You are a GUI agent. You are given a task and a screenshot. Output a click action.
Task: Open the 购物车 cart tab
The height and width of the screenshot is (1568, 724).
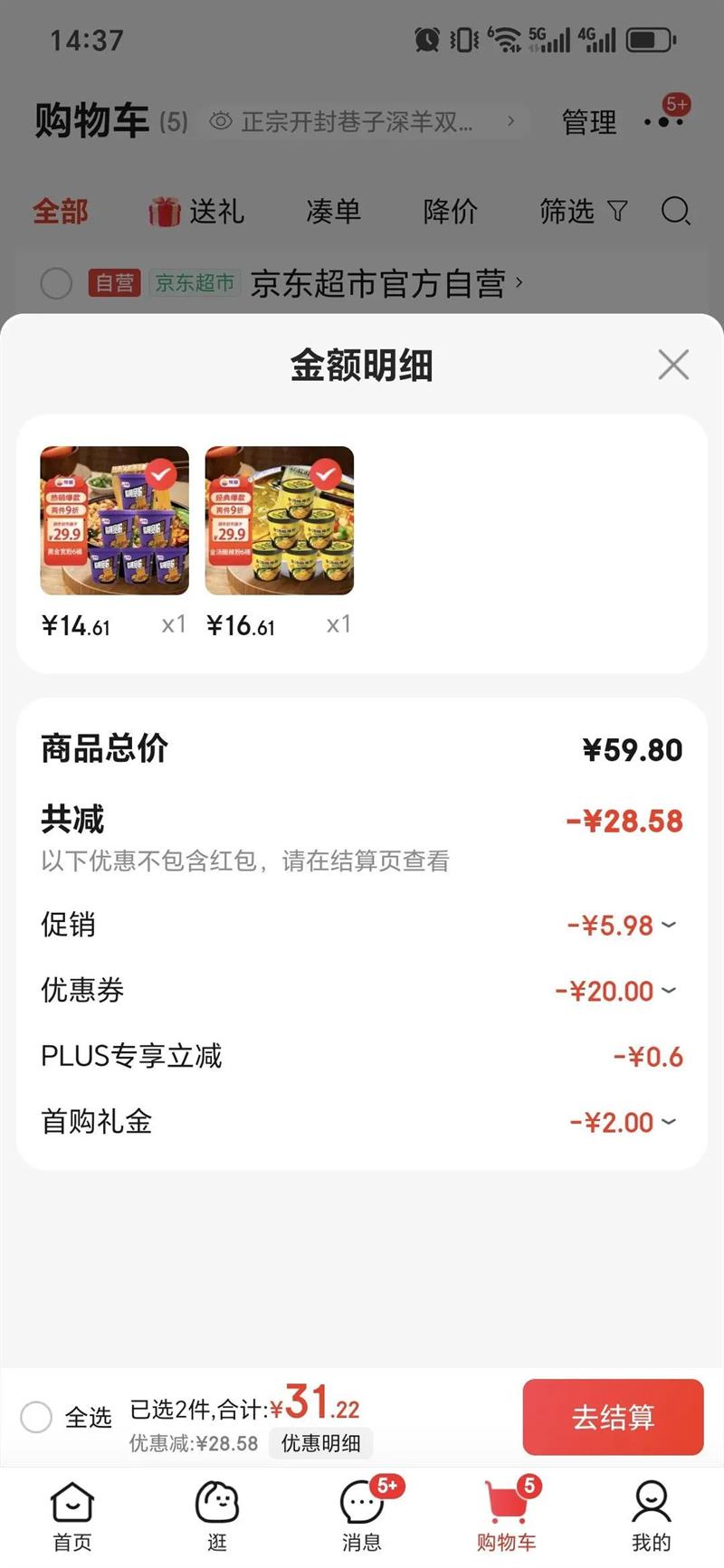coord(507,1516)
